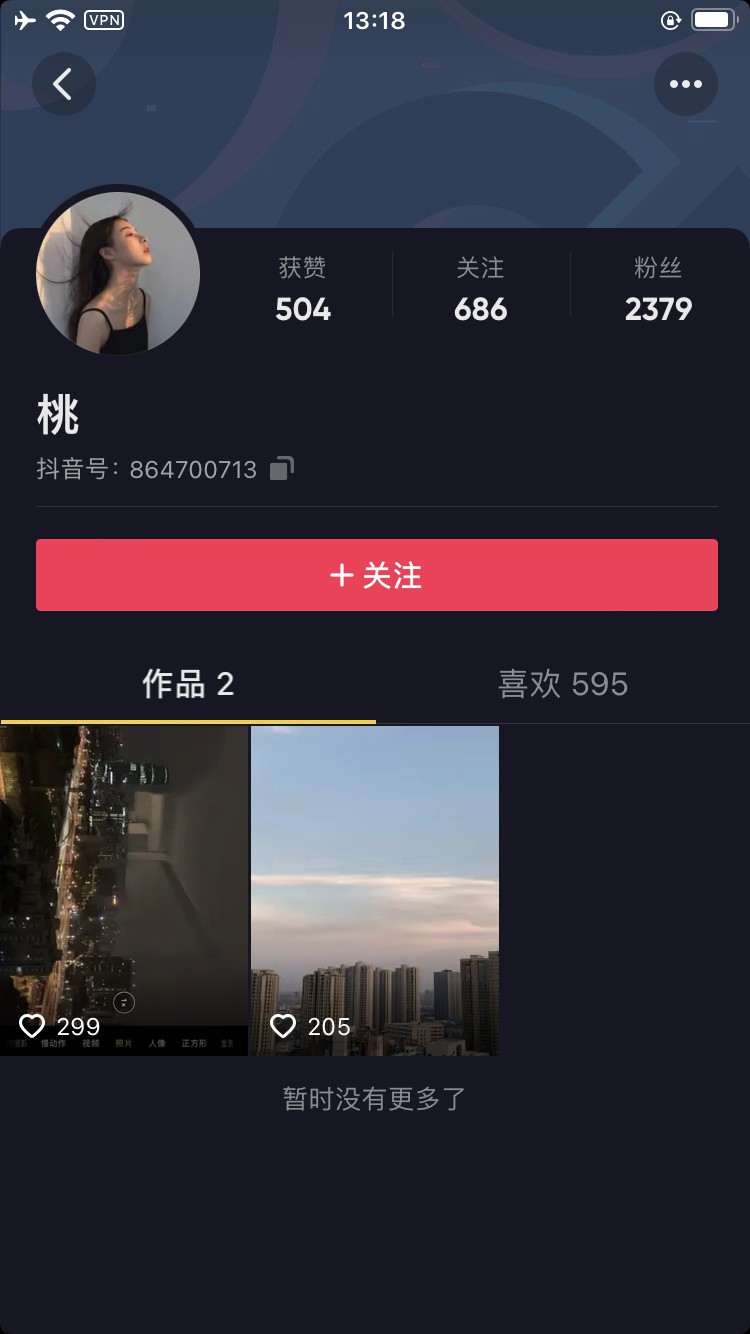Open the night city video with 299 likes
This screenshot has width=750, height=1334.
[x=124, y=890]
